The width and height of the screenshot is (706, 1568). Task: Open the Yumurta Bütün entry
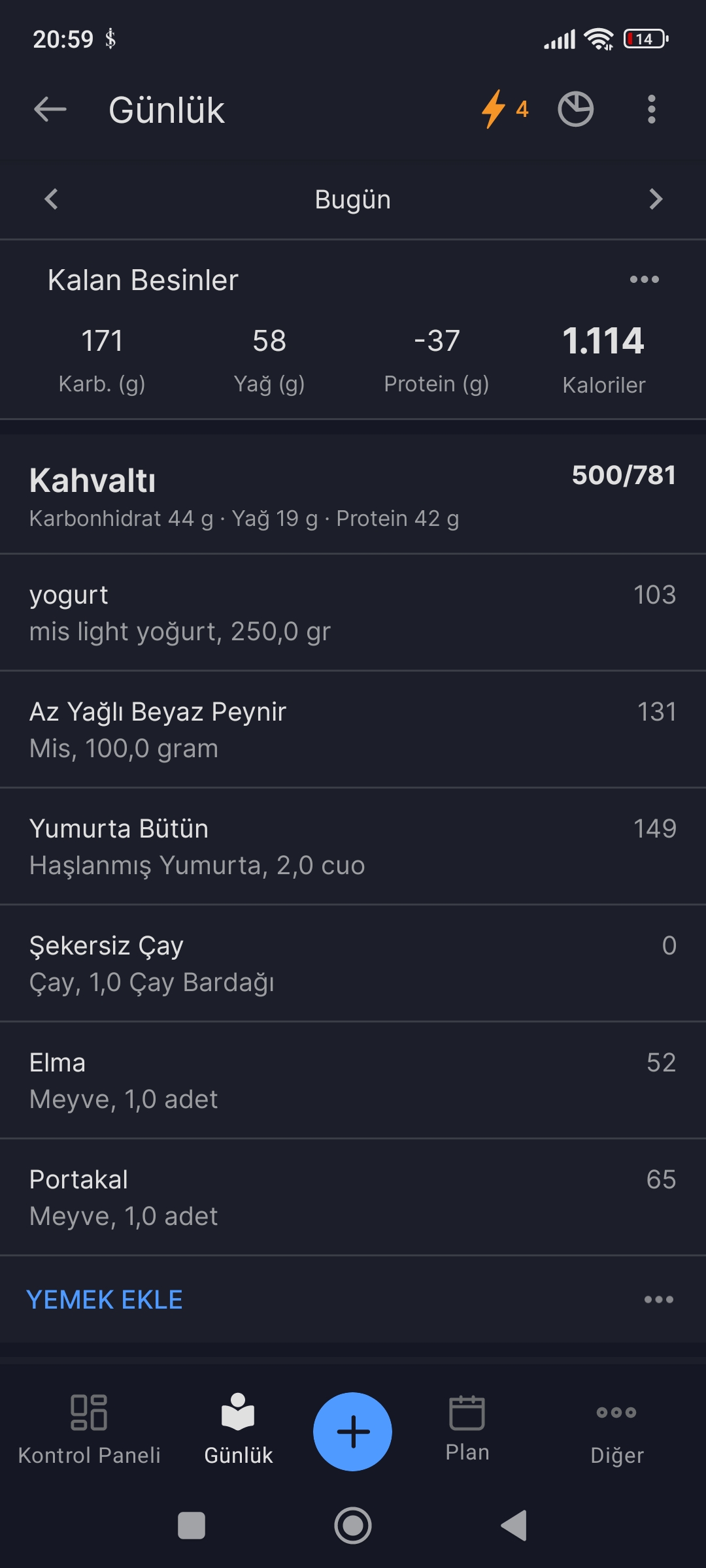tap(353, 847)
